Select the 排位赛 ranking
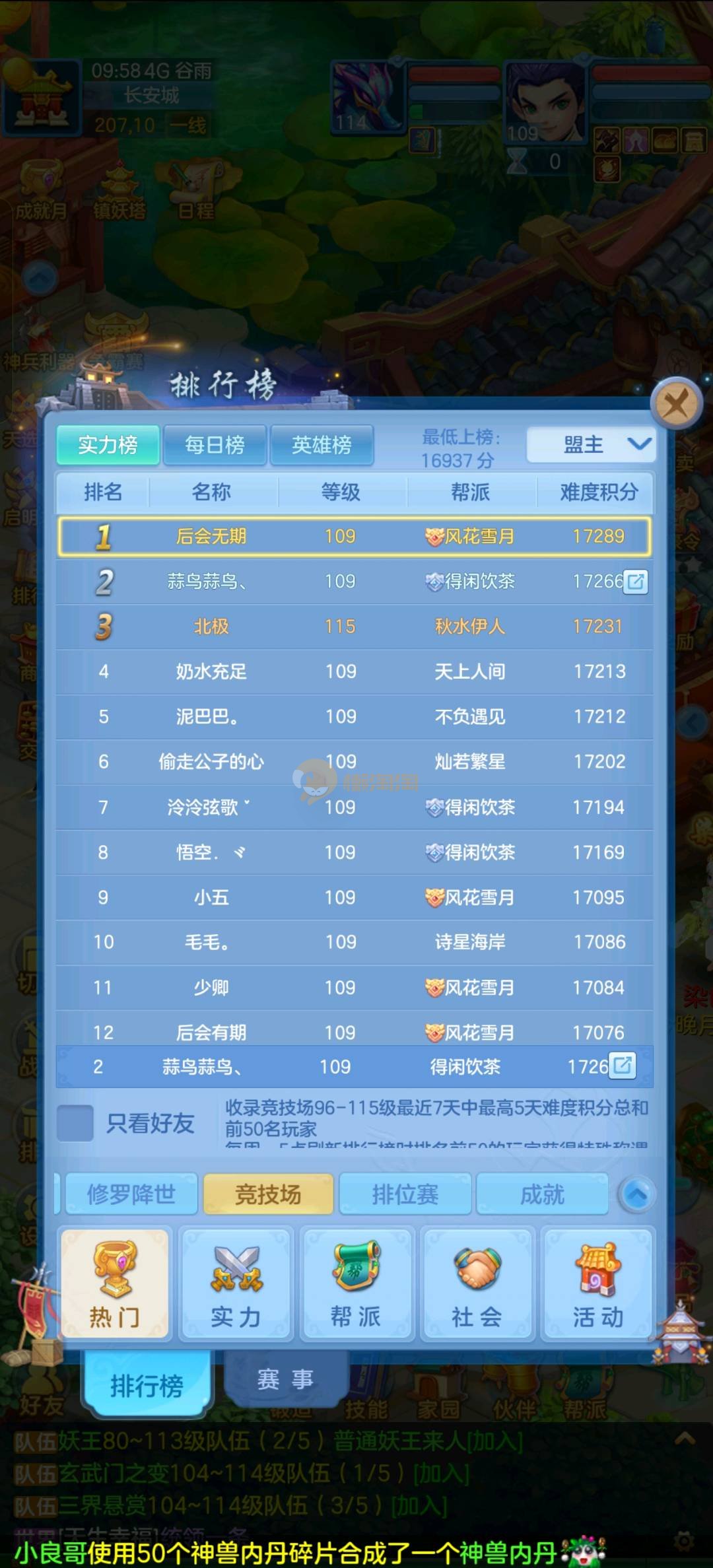Image resolution: width=713 pixels, height=1568 pixels. [405, 1194]
